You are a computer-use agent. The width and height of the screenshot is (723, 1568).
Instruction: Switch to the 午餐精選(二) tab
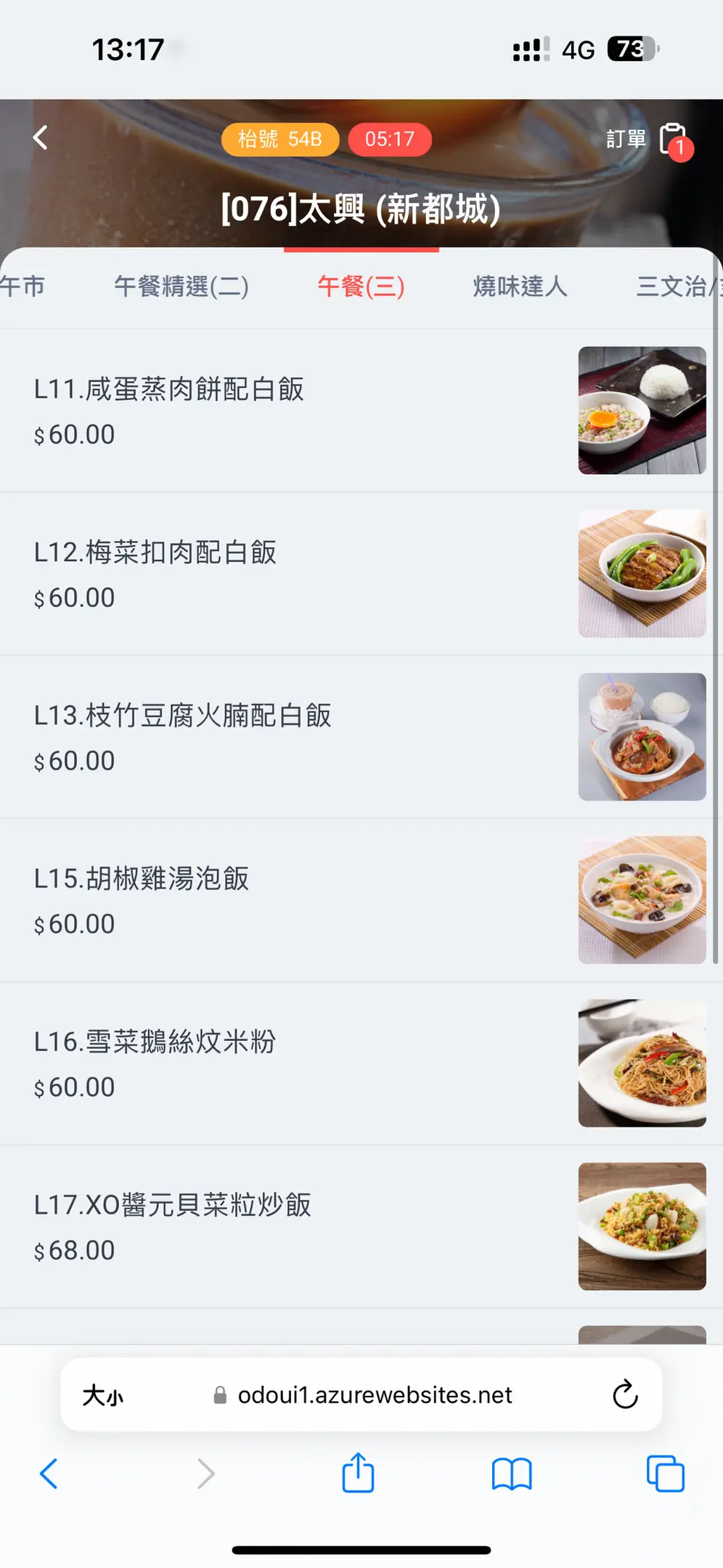click(181, 286)
